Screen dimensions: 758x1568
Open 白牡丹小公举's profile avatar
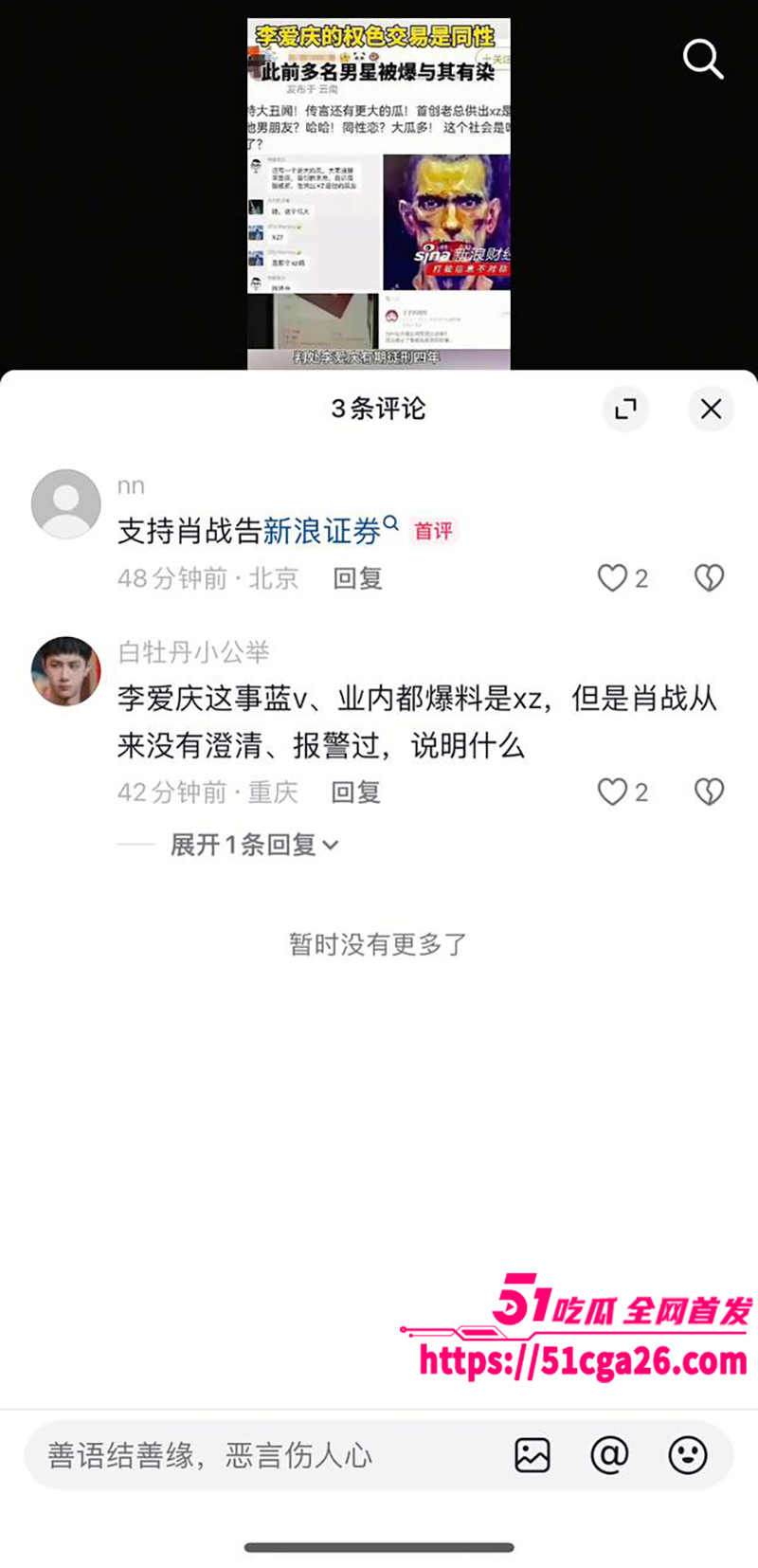pos(65,671)
